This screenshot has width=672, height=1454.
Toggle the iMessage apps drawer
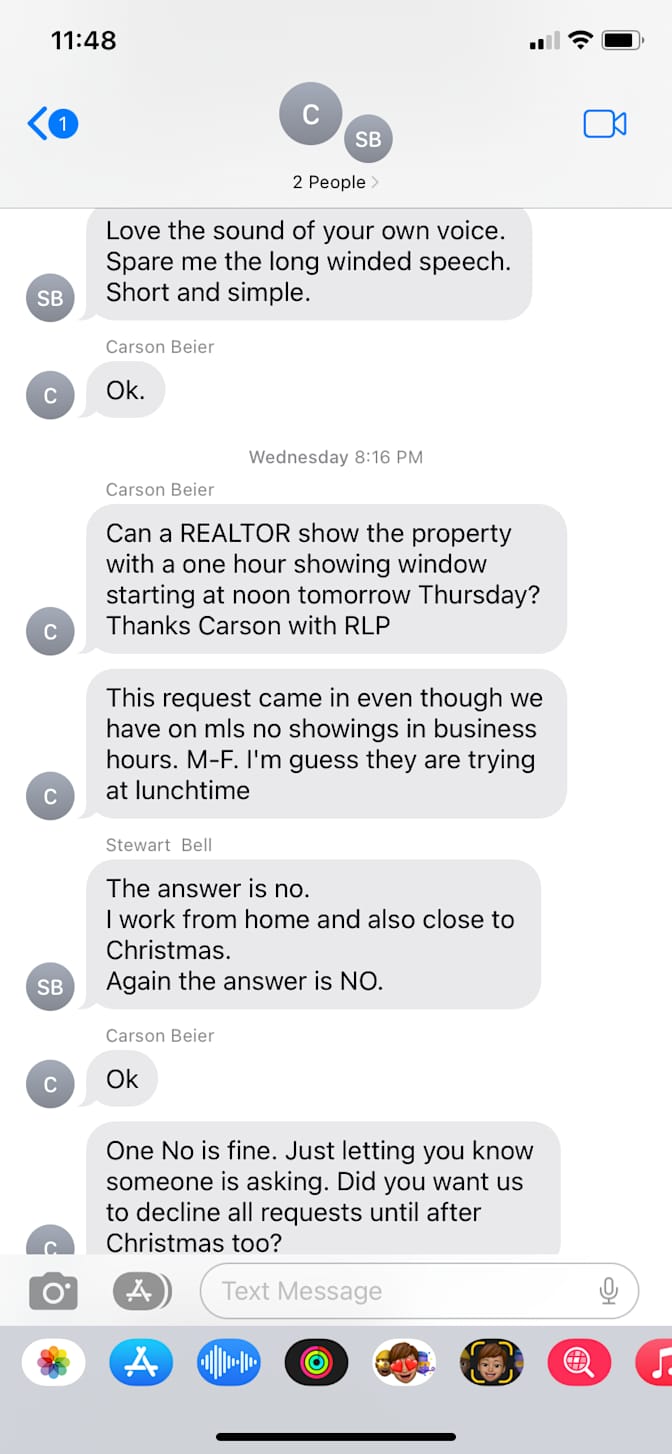click(141, 1292)
